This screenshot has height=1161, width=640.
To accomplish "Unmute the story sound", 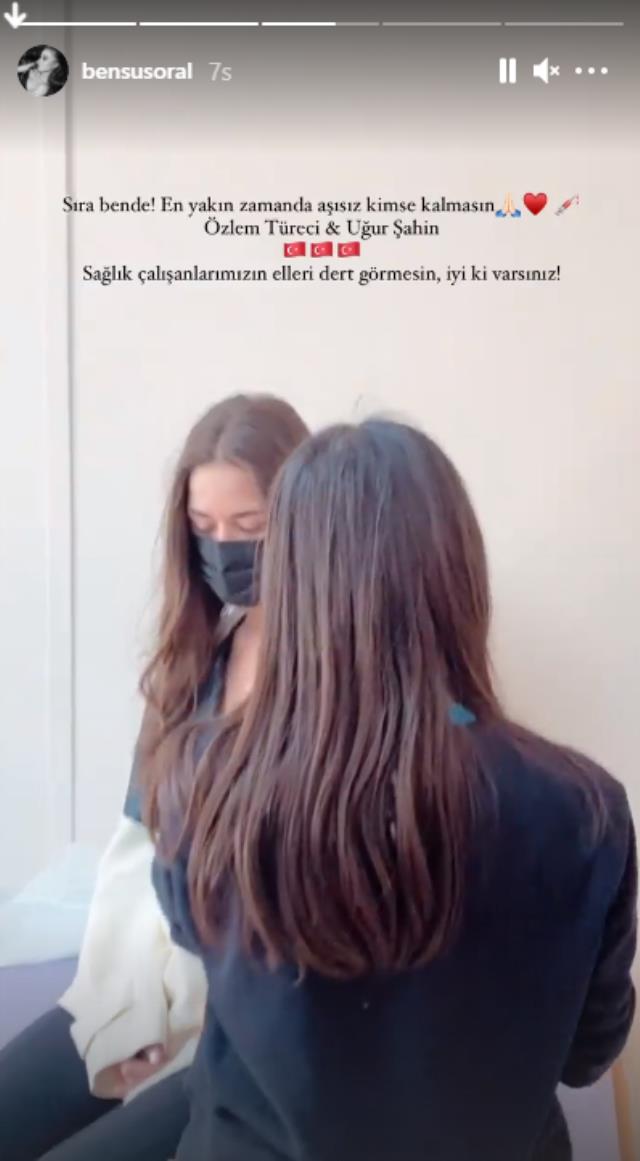I will (x=546, y=71).
